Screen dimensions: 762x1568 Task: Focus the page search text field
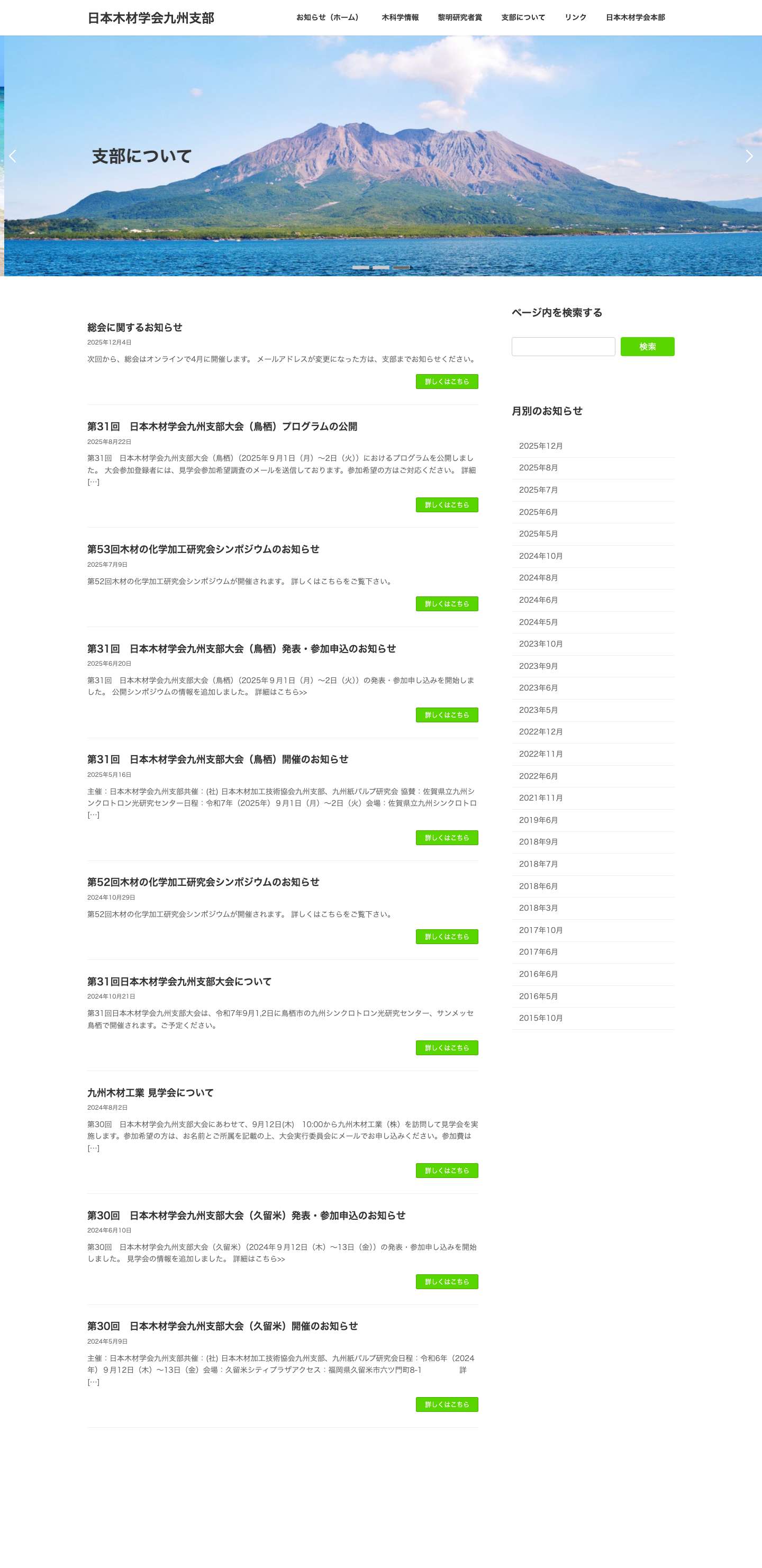coord(563,346)
